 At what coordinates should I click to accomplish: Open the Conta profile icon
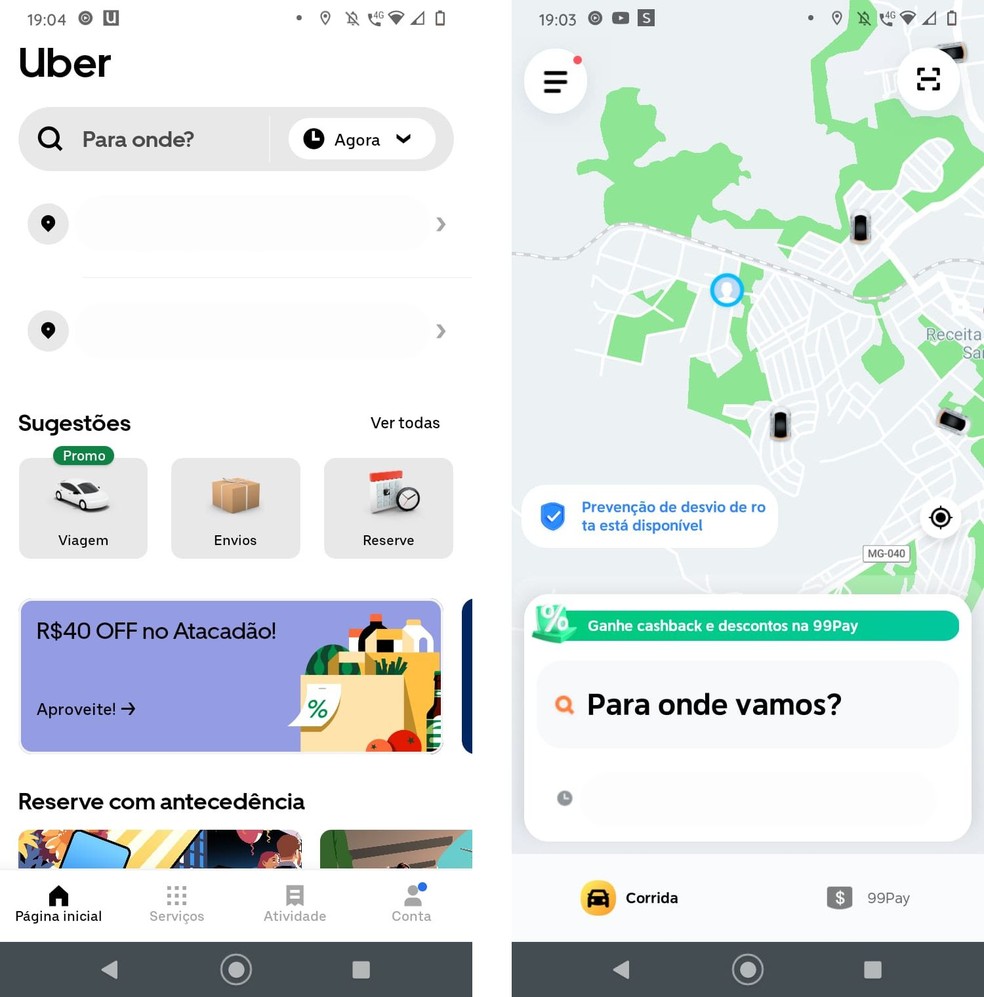[411, 897]
